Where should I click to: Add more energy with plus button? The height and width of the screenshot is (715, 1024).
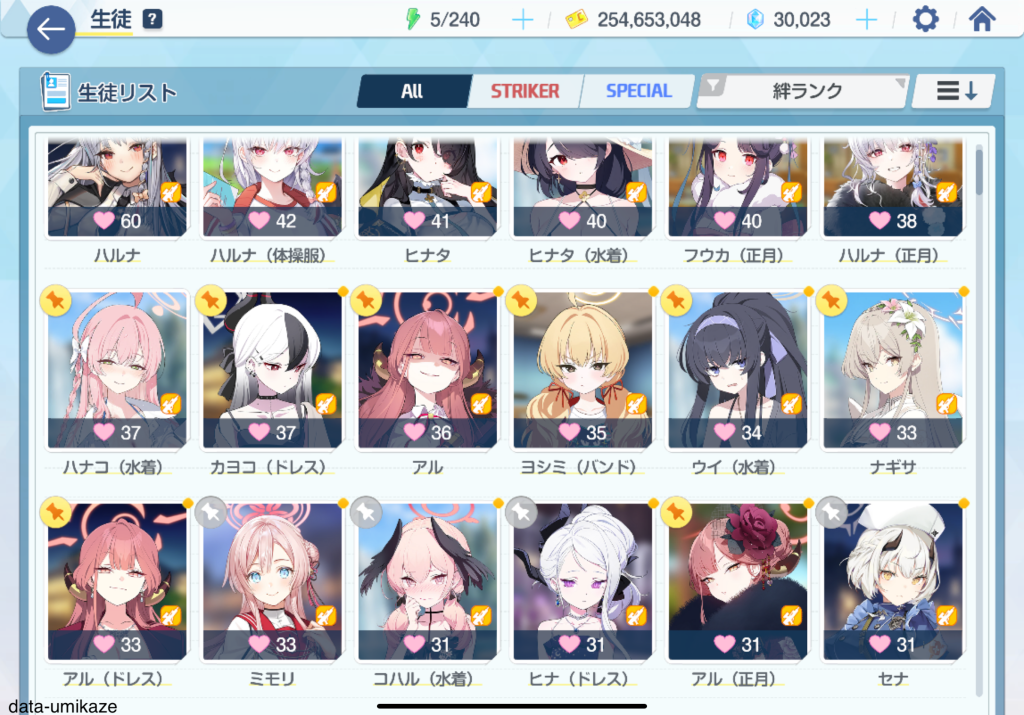click(522, 20)
